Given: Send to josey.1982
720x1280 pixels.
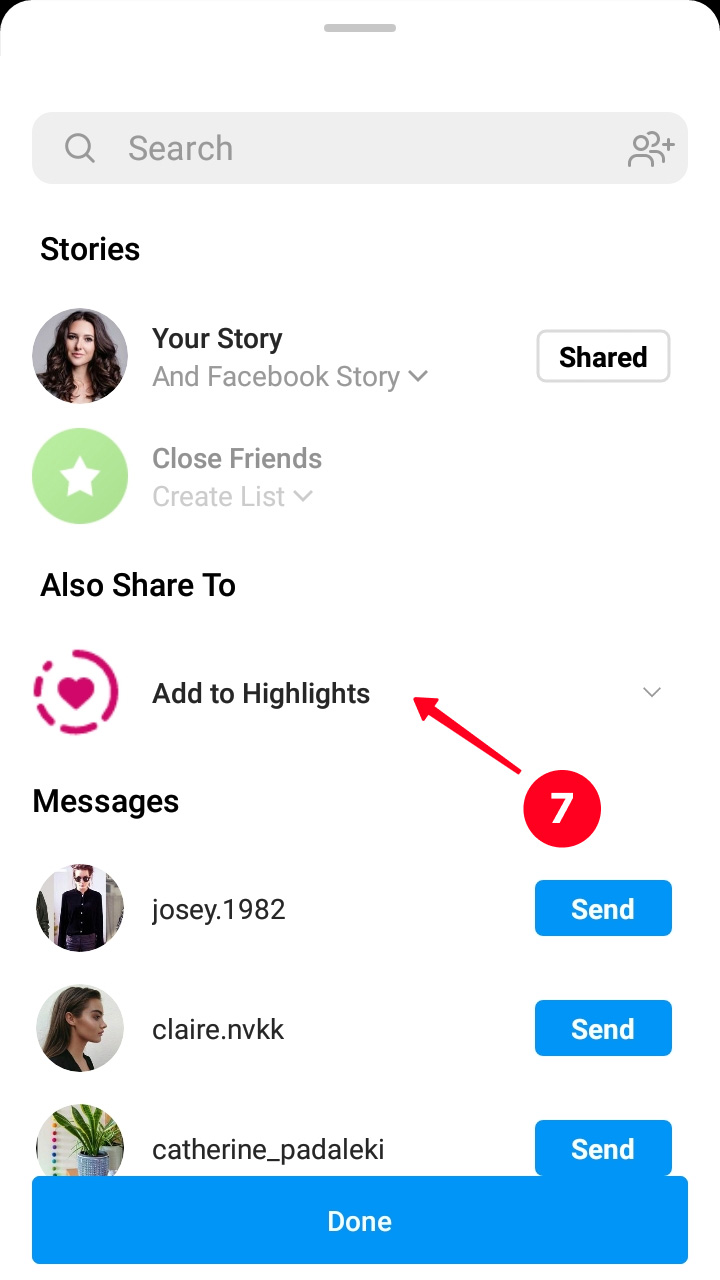Looking at the screenshot, I should (603, 908).
